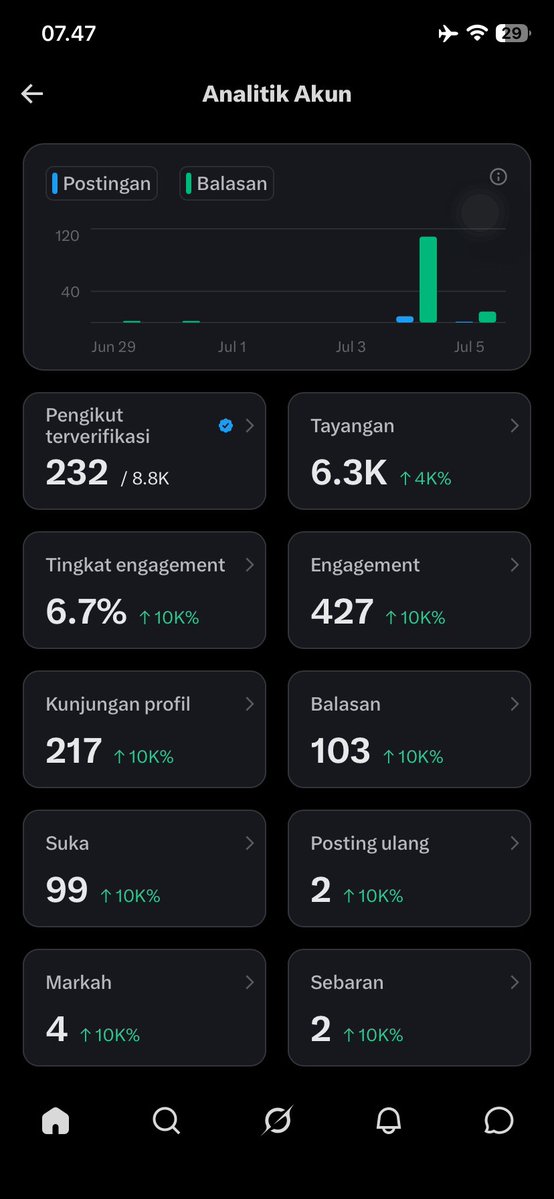554x1199 pixels.
Task: Go to the Home tab
Action: (55, 1121)
